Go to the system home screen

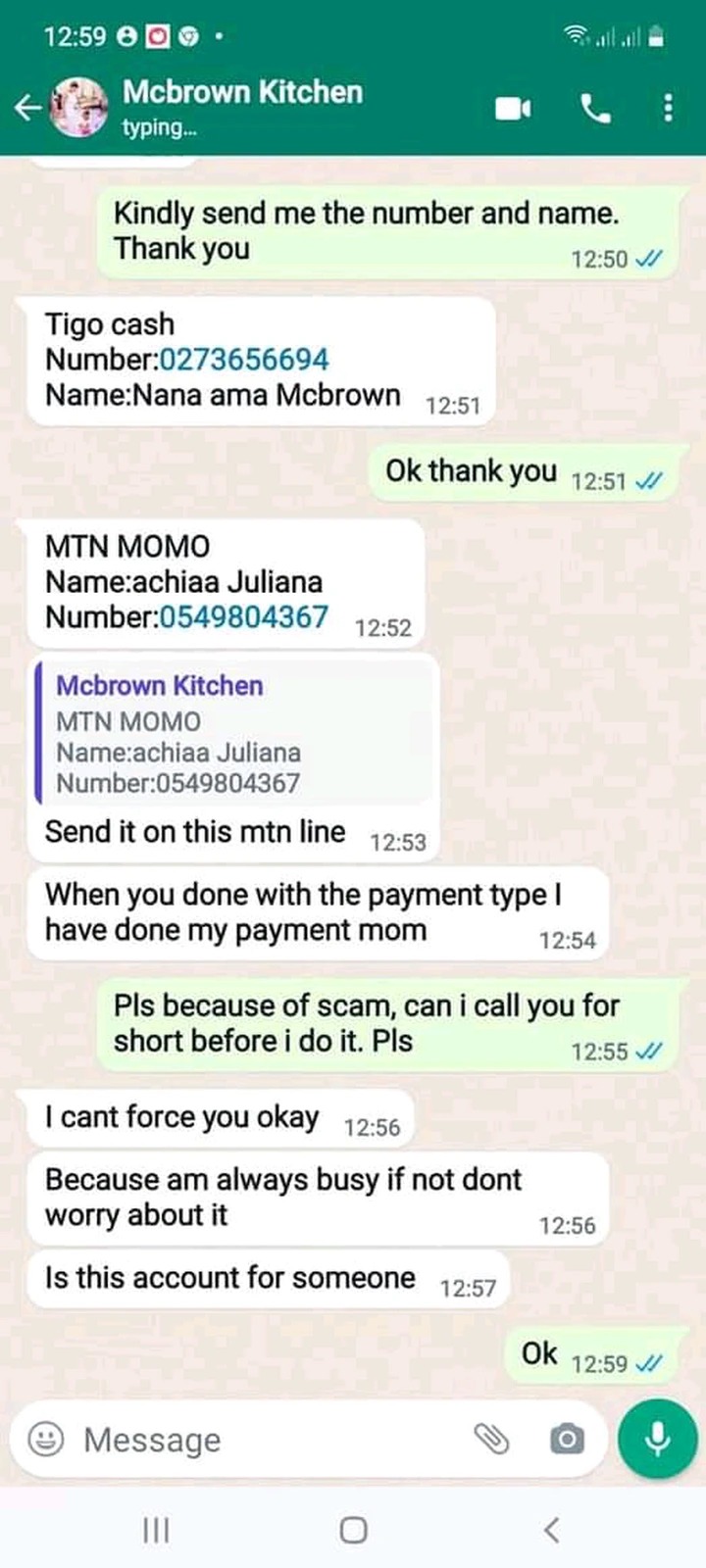pyautogui.click(x=353, y=1530)
